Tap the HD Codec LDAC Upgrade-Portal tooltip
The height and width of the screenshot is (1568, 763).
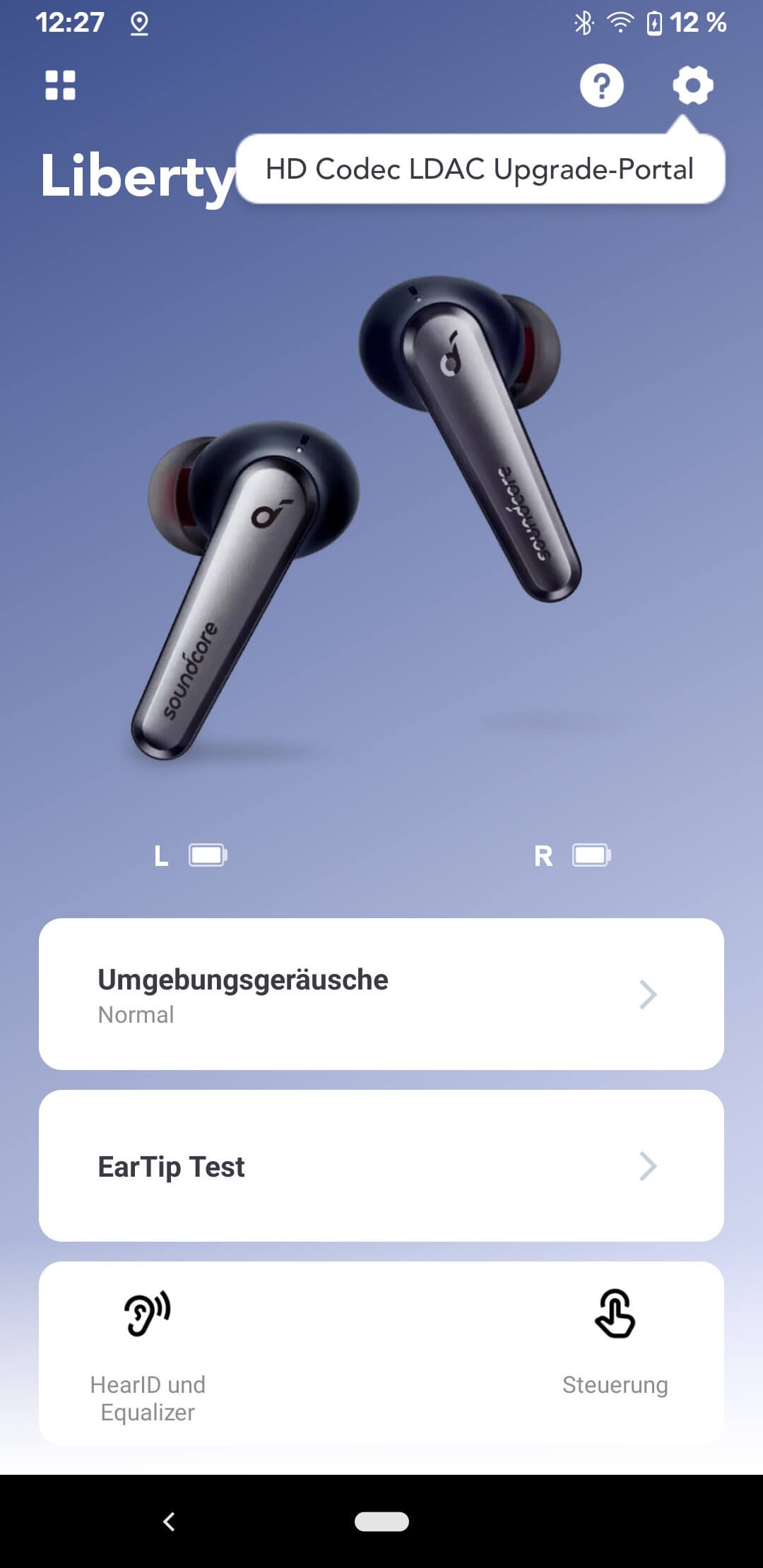480,170
